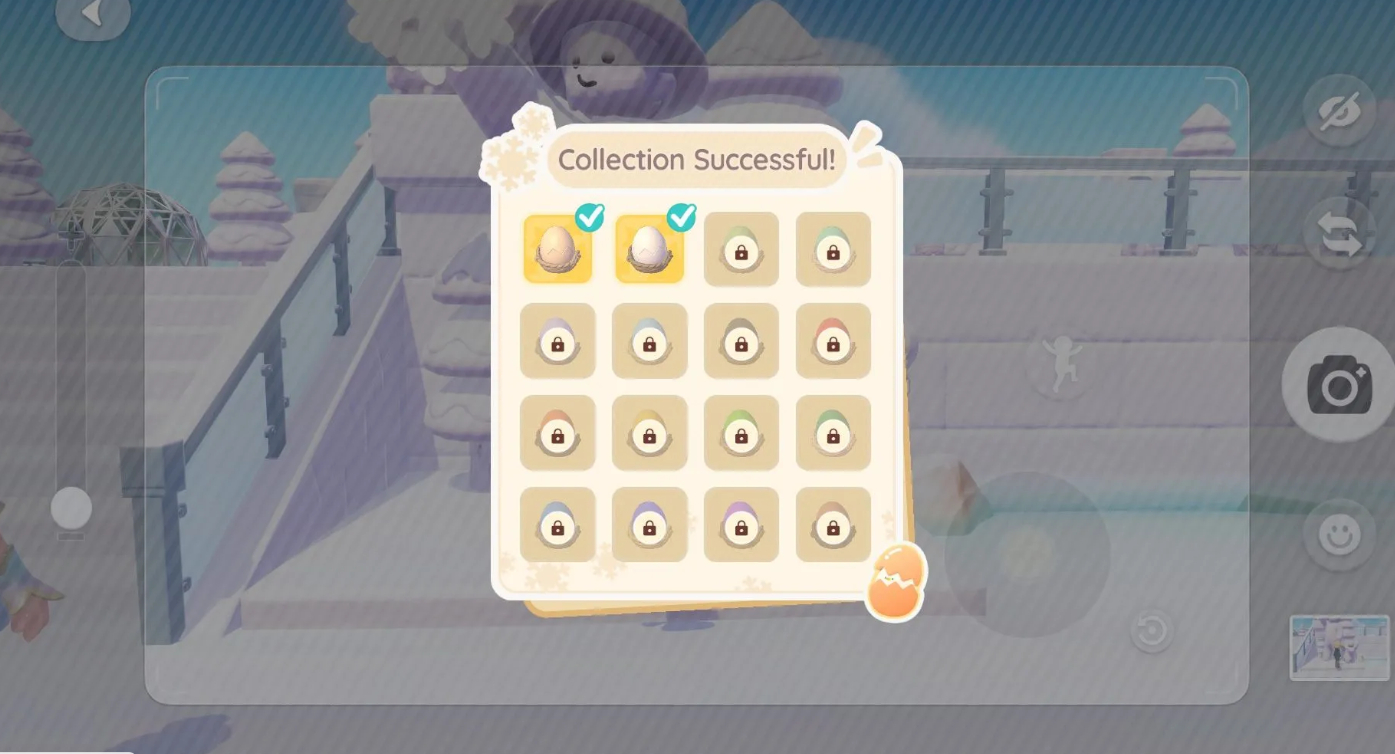Go back using the top-left arrow
The image size is (1395, 754).
[x=93, y=14]
